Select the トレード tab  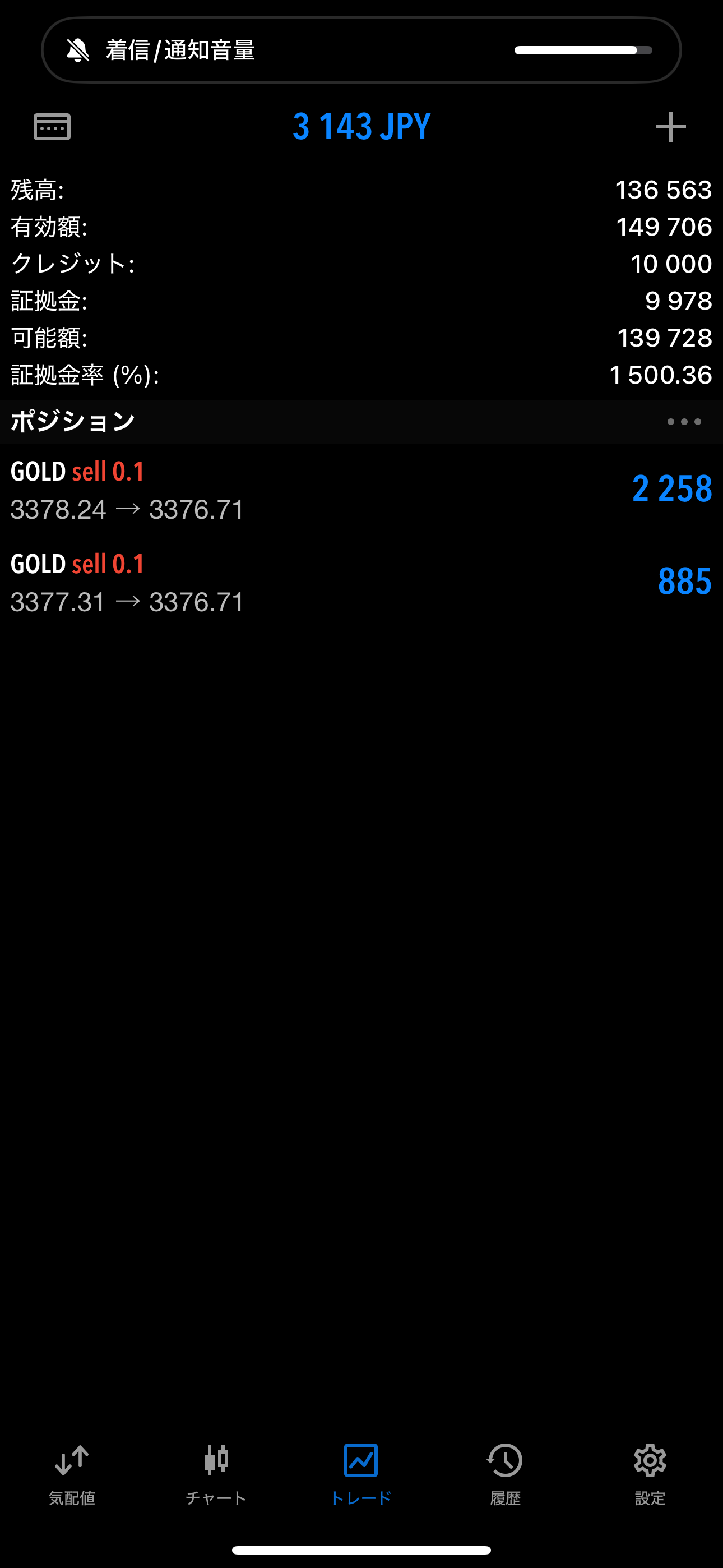361,1474
